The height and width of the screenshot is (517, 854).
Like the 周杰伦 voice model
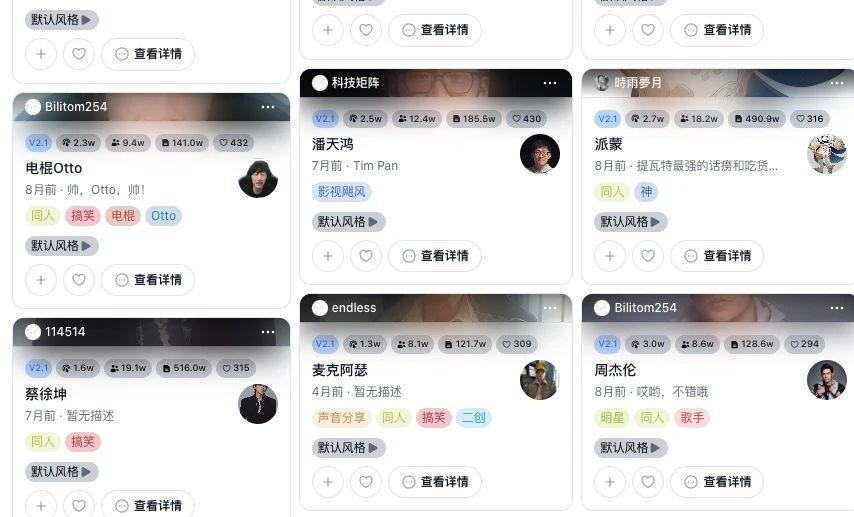[648, 482]
